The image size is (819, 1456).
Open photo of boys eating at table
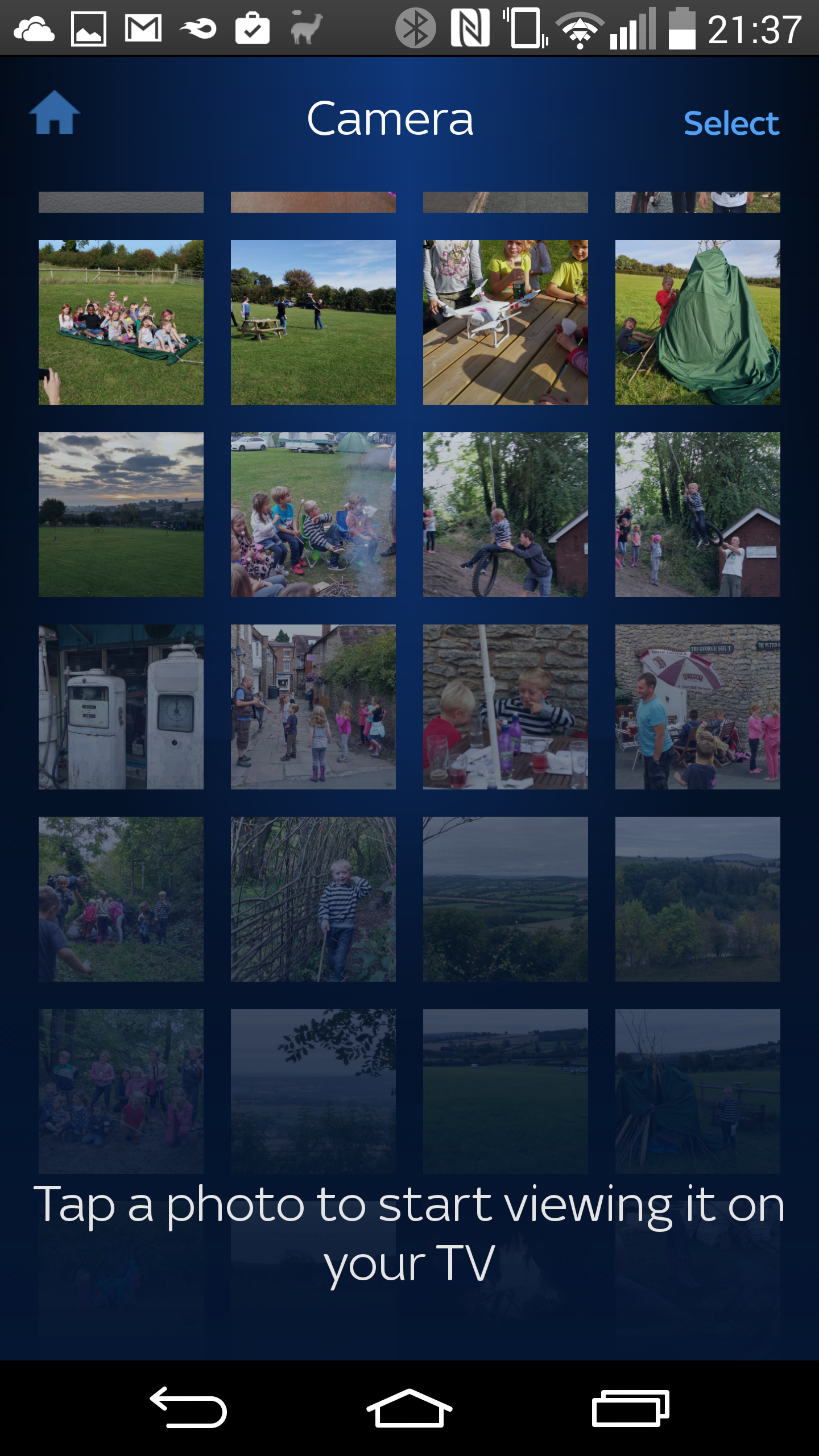506,707
